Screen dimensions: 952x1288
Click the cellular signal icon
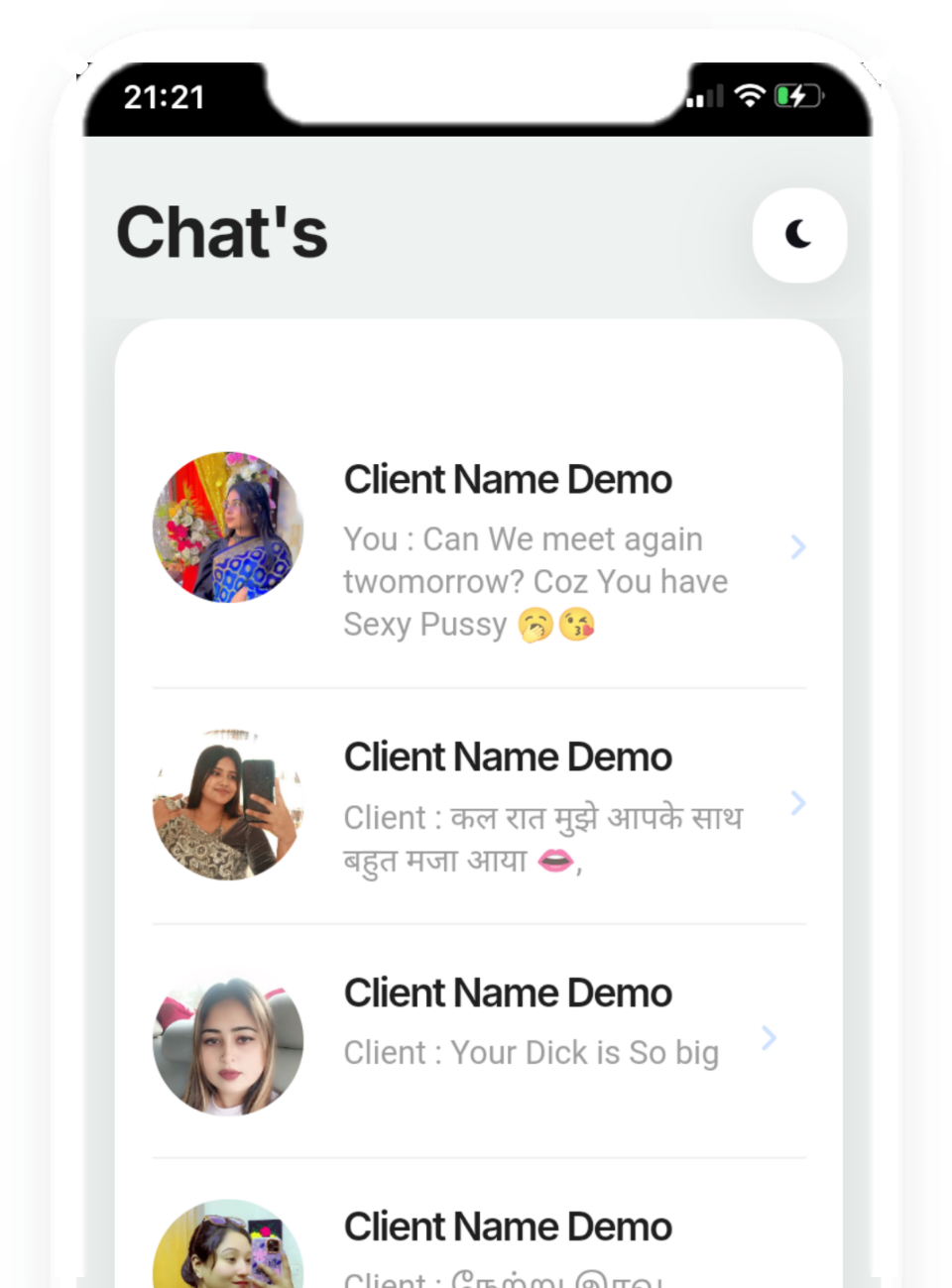(704, 97)
